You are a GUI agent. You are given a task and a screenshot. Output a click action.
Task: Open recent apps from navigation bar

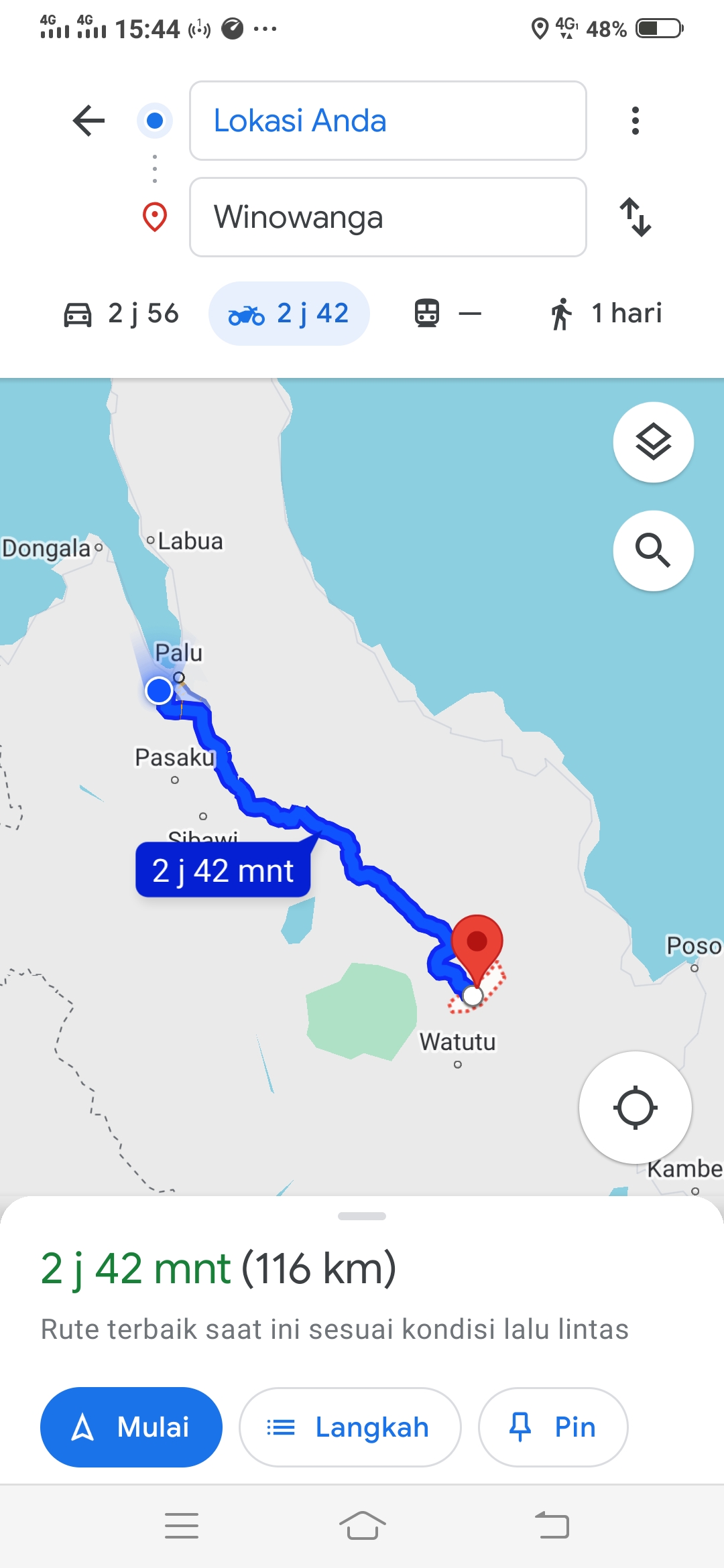point(182,1526)
